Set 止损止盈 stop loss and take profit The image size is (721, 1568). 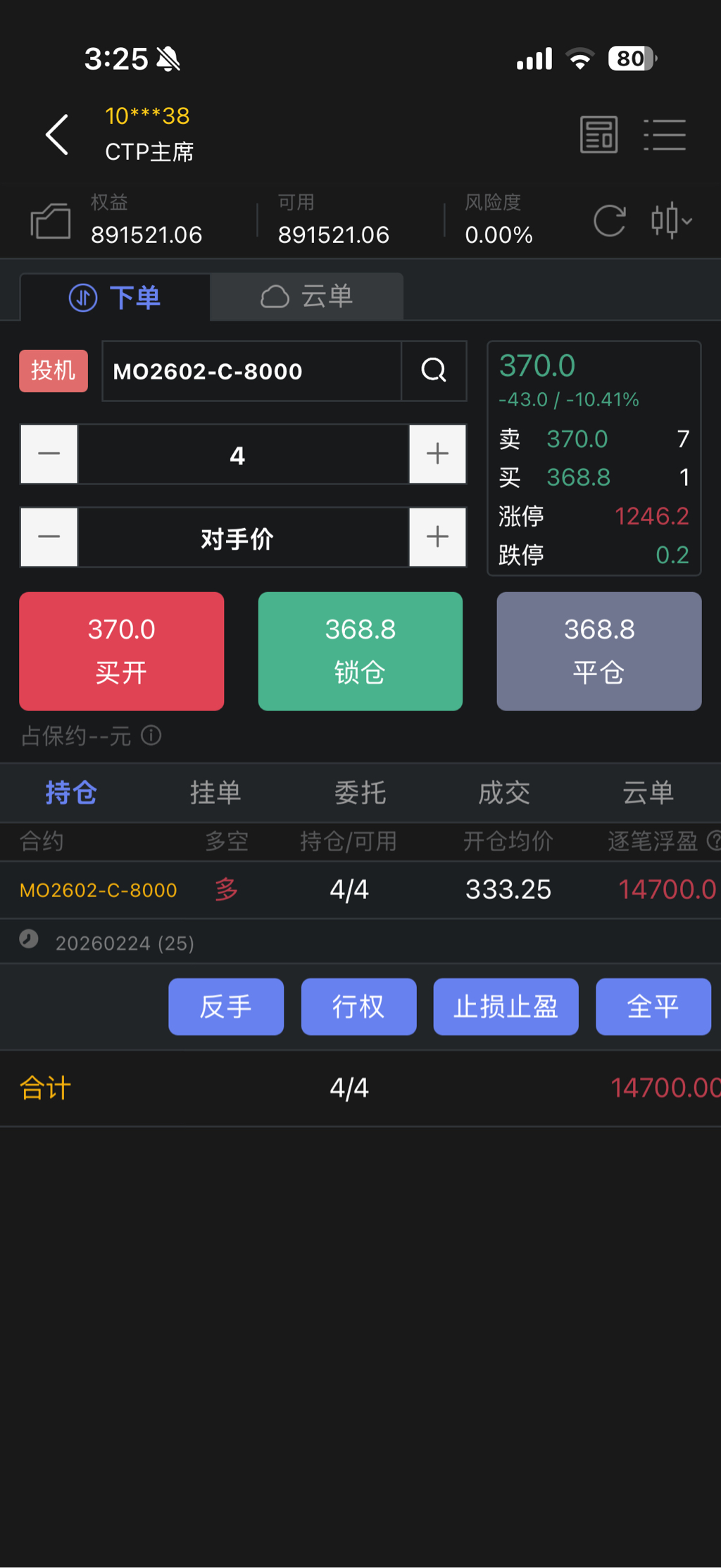tap(506, 1006)
